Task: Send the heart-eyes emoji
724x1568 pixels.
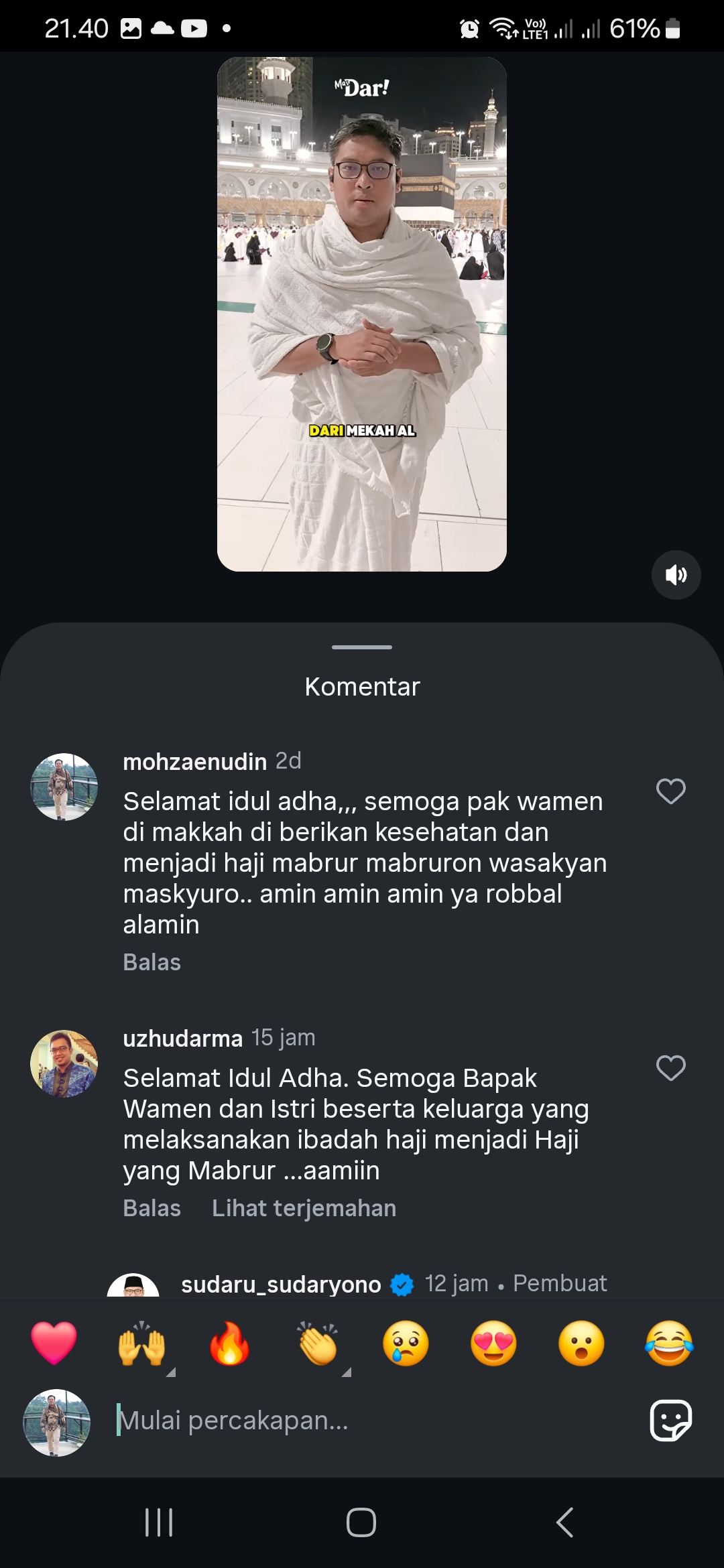Action: 493,1343
